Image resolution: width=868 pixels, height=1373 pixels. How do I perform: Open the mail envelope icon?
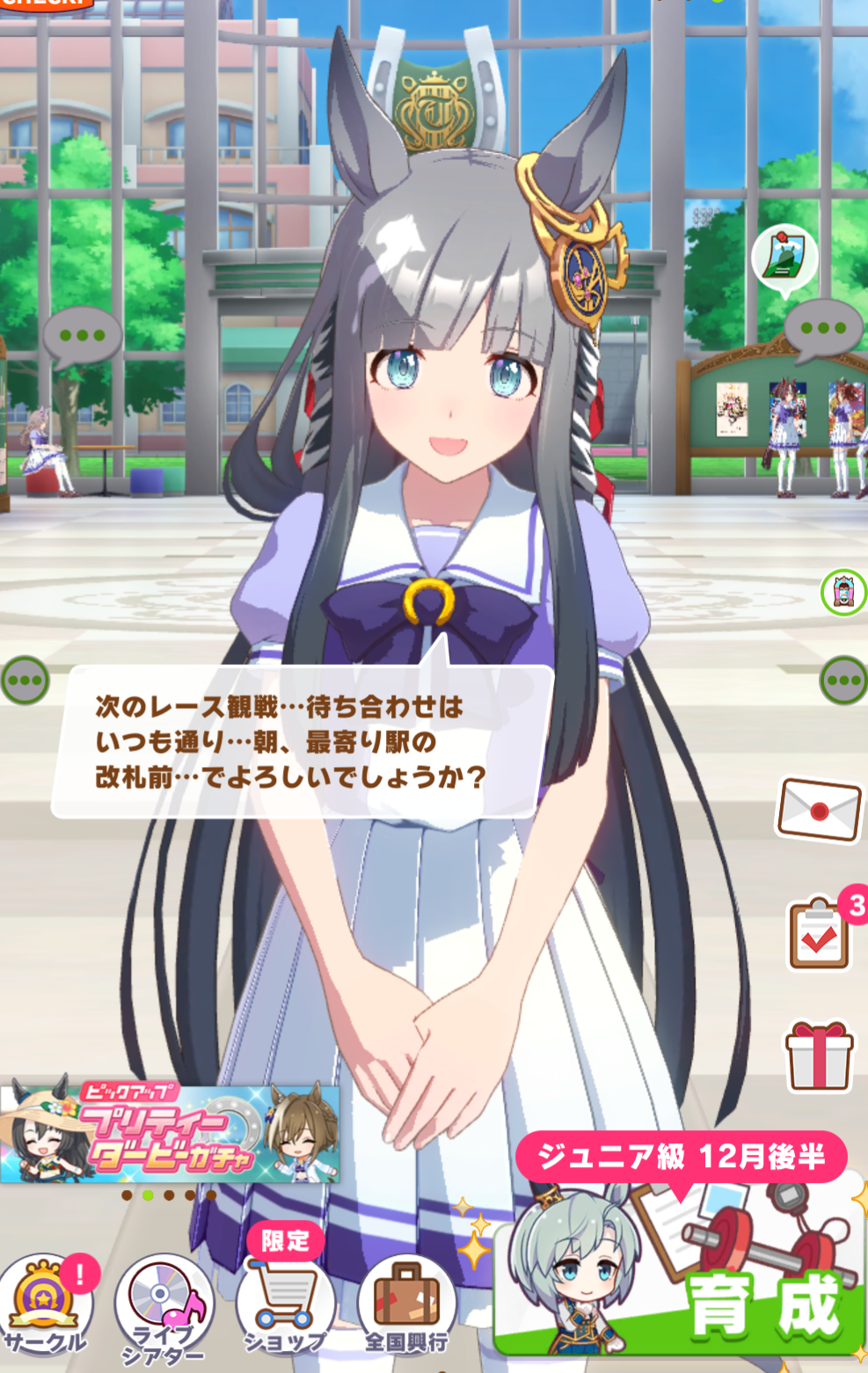tap(819, 809)
